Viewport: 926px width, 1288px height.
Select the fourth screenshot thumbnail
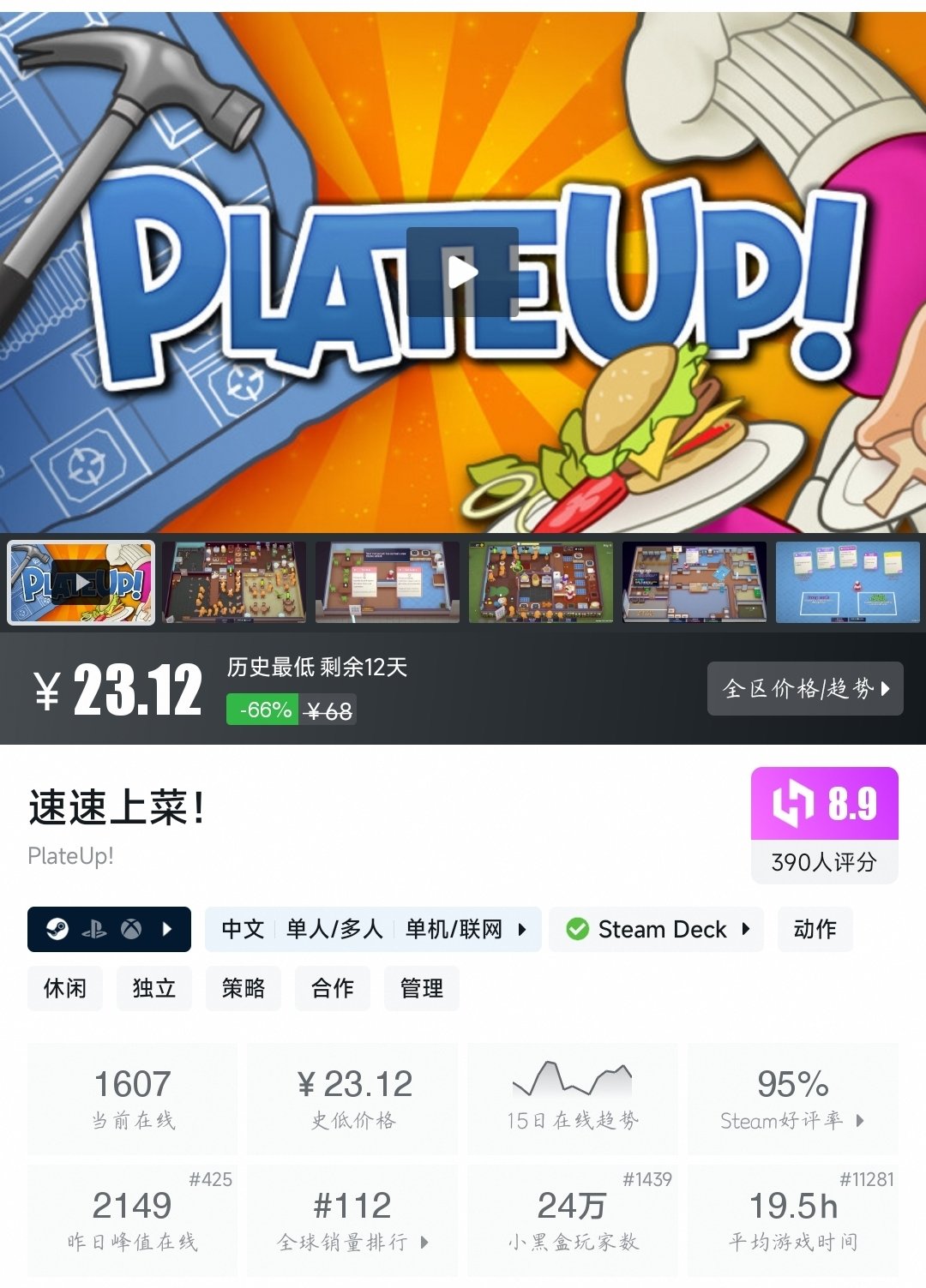(x=541, y=582)
